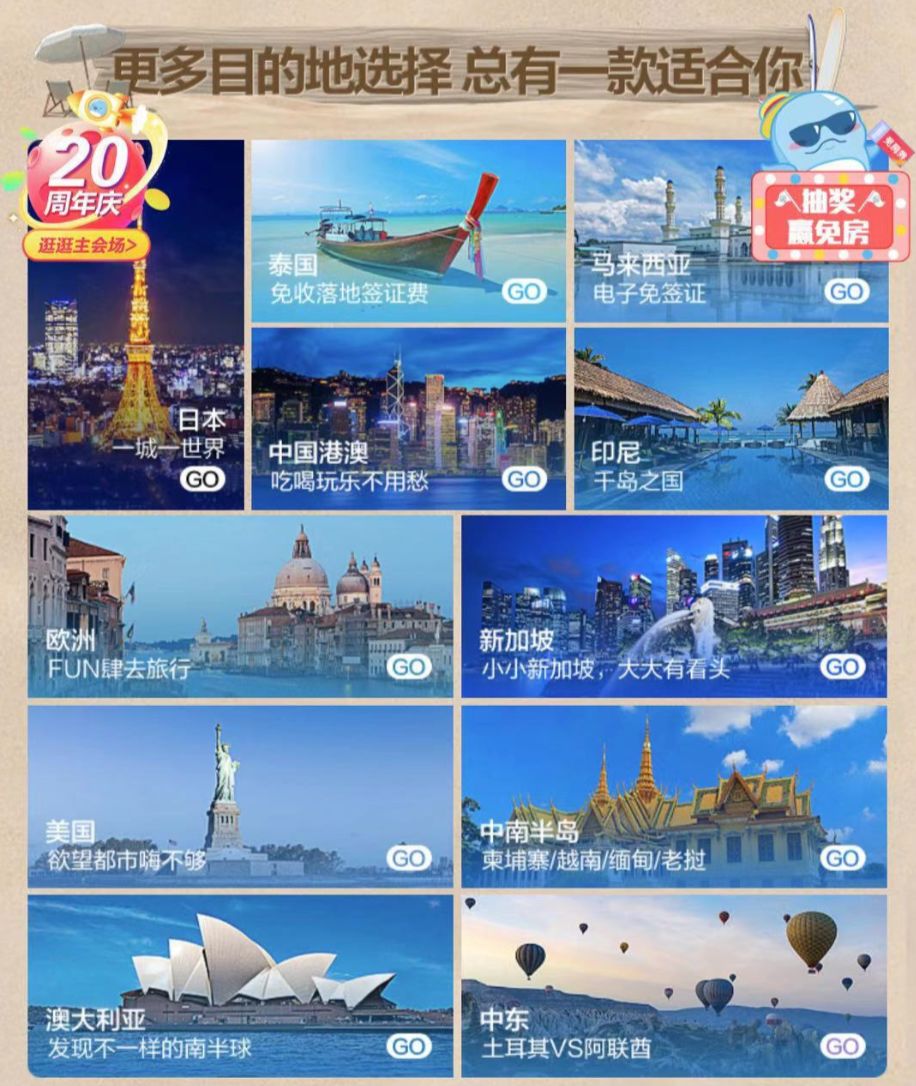
Task: Open the 新加坡 destination tile
Action: tap(673, 607)
